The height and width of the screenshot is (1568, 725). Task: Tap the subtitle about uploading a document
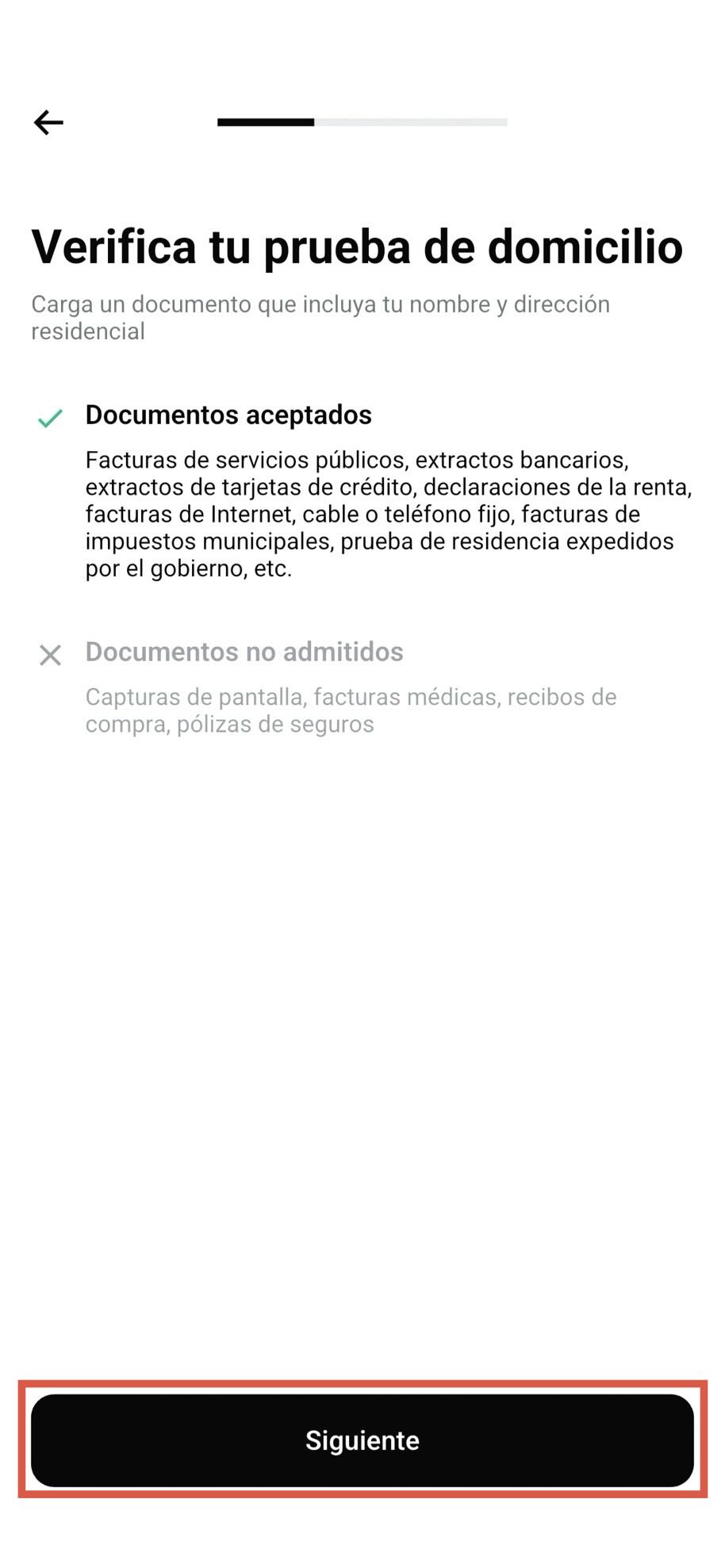coord(320,317)
